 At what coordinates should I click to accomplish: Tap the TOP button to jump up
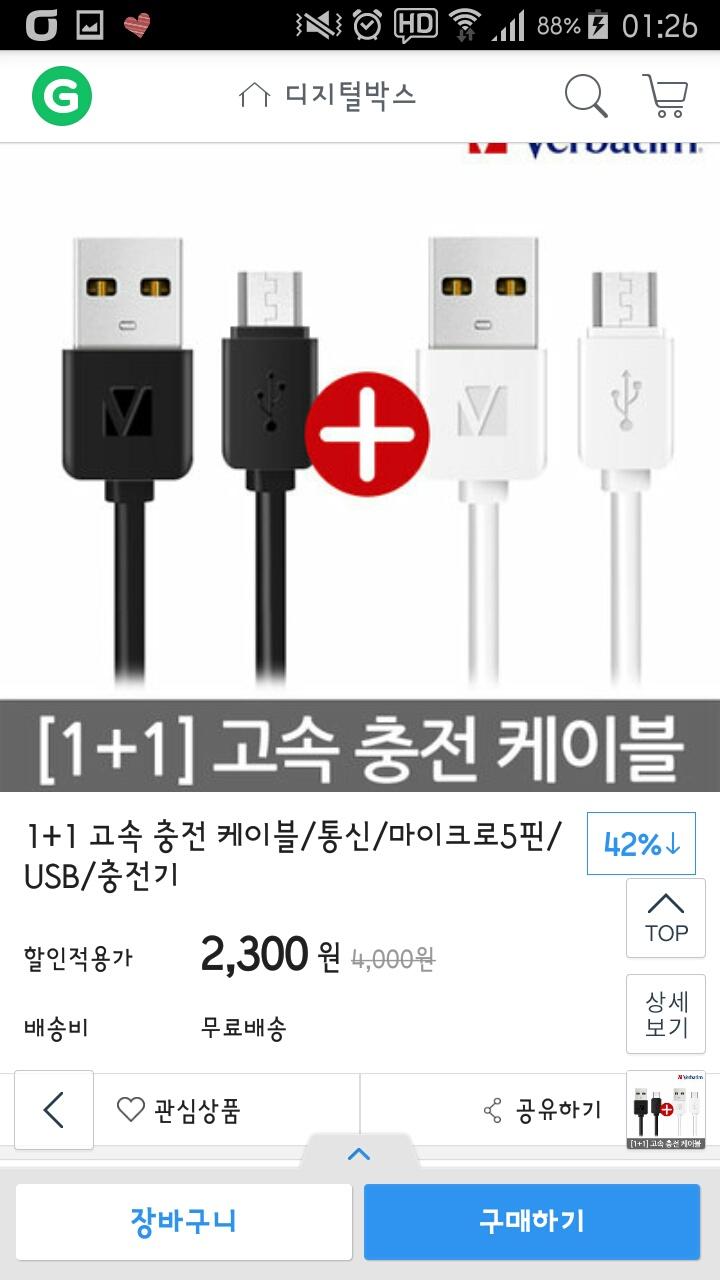666,918
